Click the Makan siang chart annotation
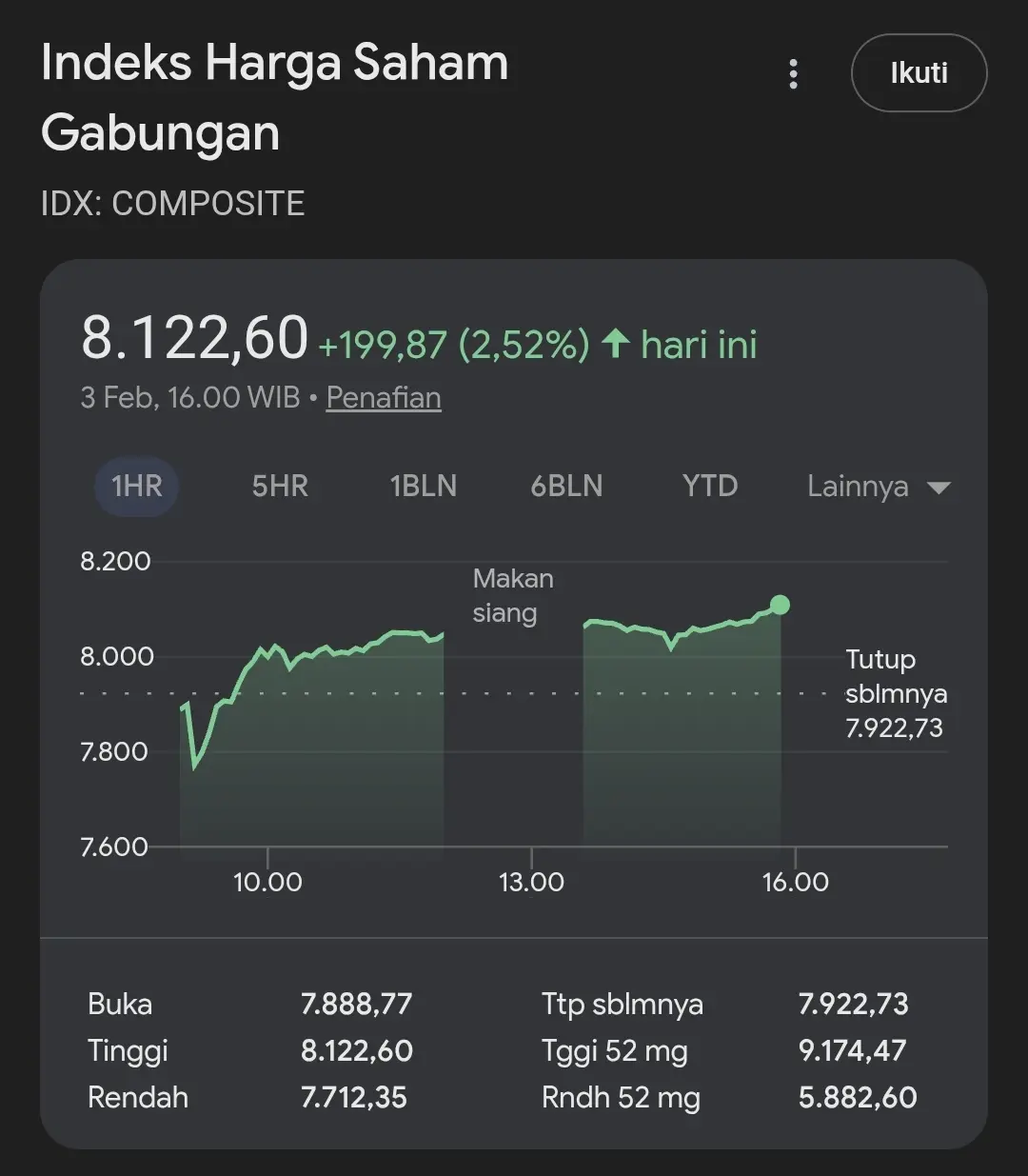The width and height of the screenshot is (1028, 1176). click(512, 595)
